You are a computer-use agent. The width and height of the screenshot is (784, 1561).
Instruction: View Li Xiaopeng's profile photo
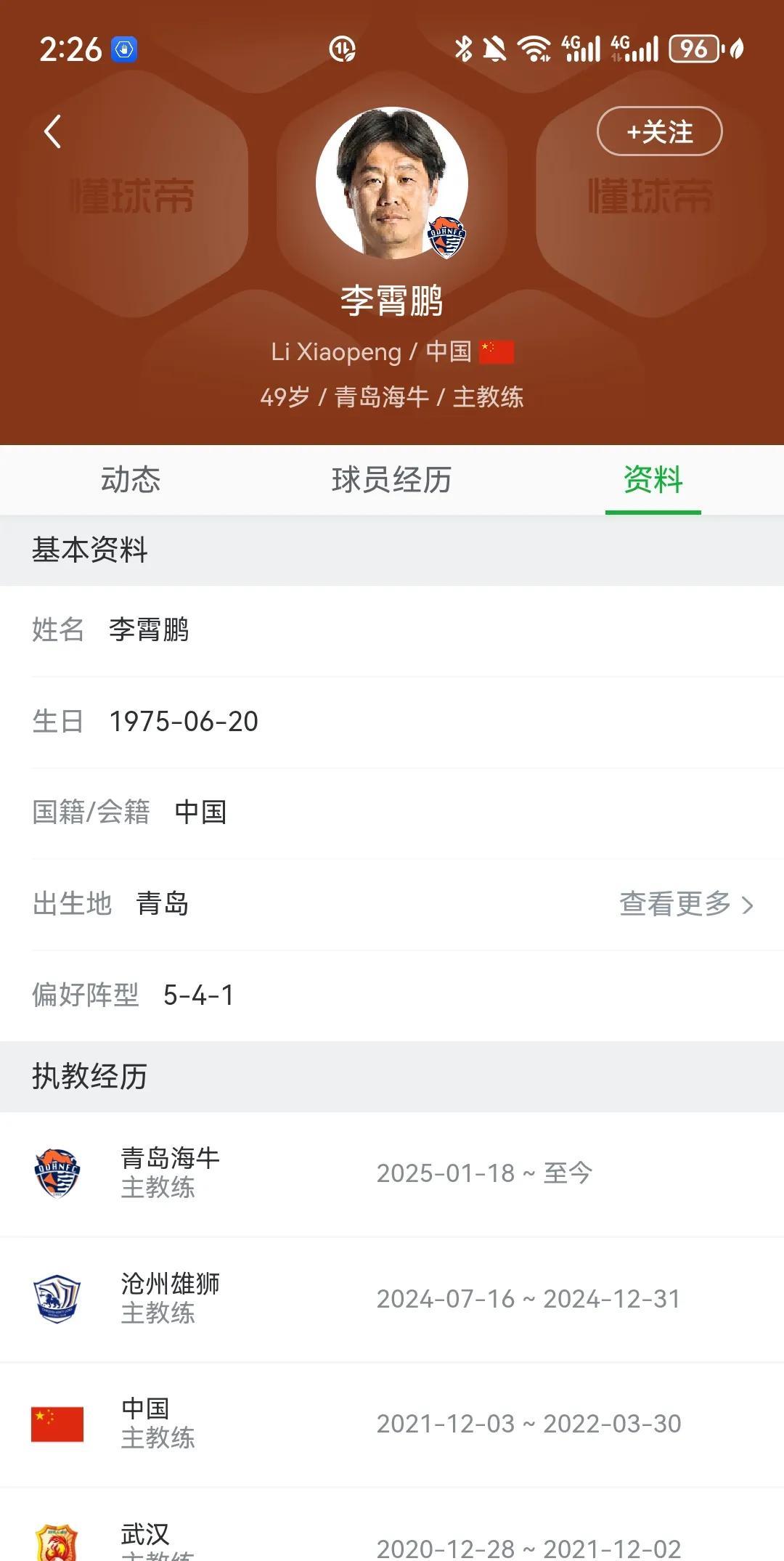[392, 183]
